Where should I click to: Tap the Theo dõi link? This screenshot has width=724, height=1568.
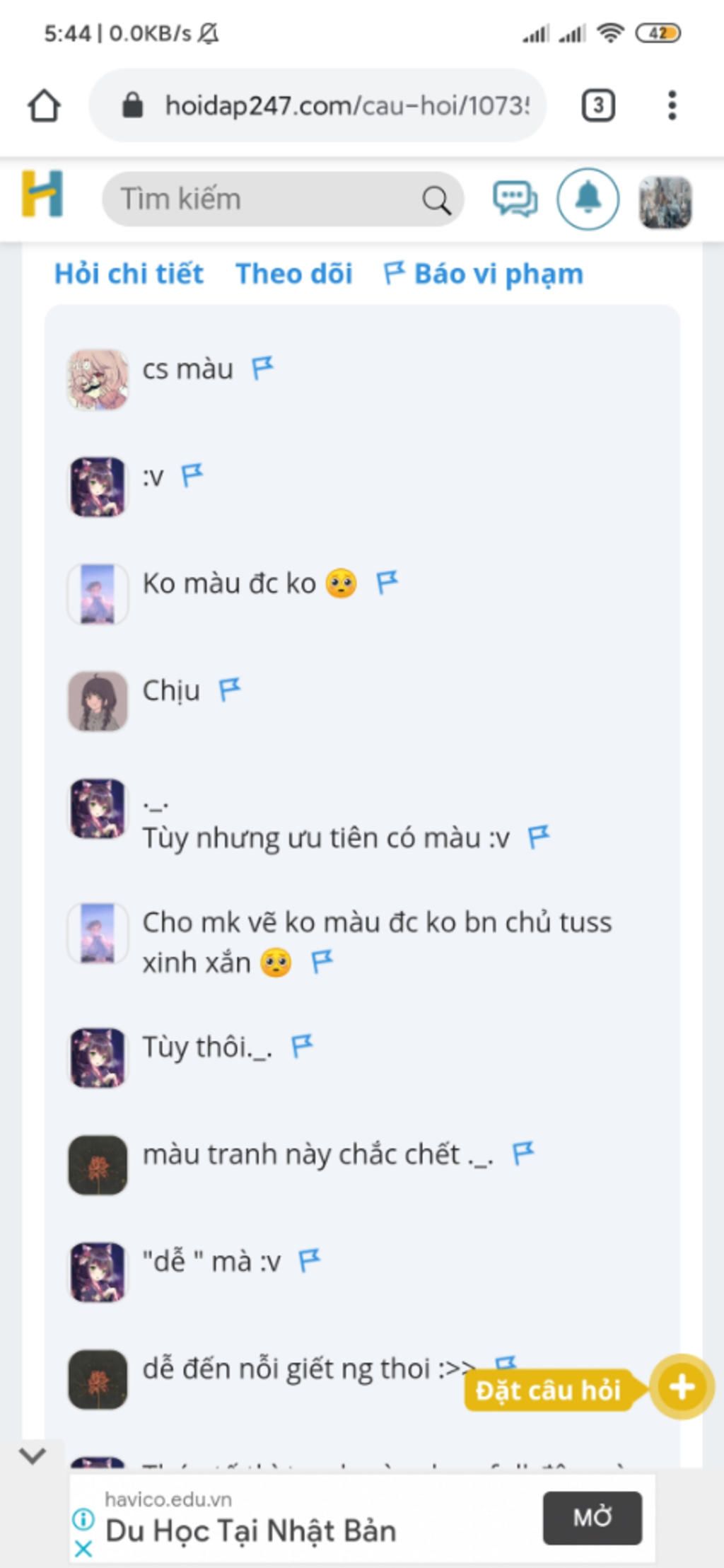293,274
